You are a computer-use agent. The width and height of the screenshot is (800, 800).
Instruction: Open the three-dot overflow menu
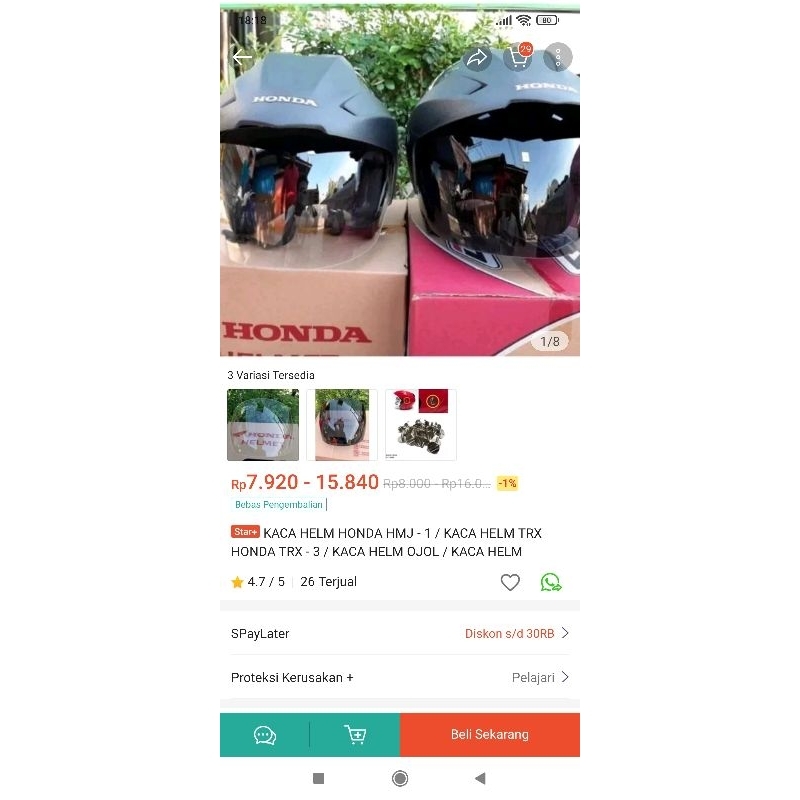click(x=558, y=57)
